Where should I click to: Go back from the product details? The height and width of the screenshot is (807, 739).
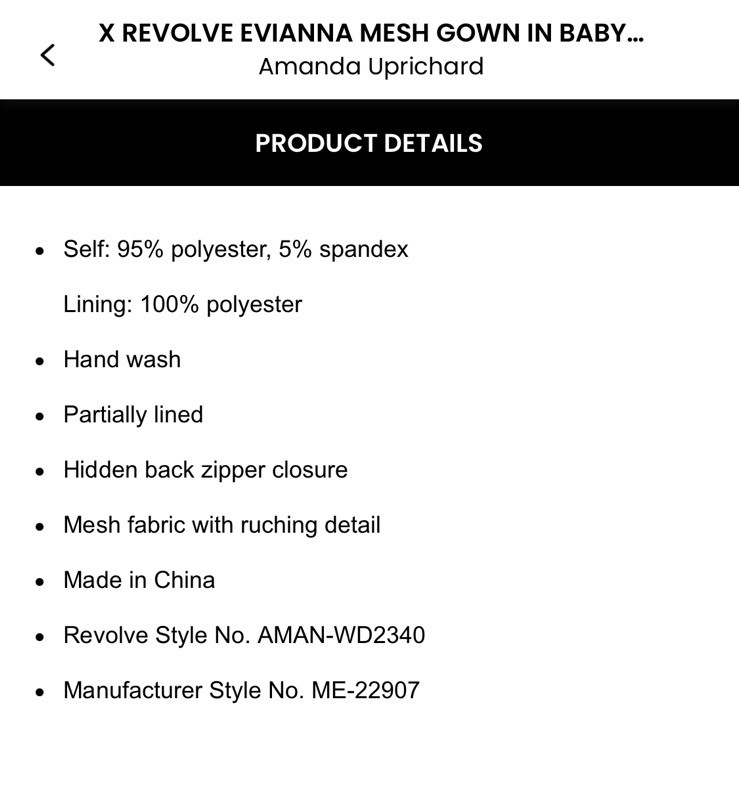tap(47, 55)
